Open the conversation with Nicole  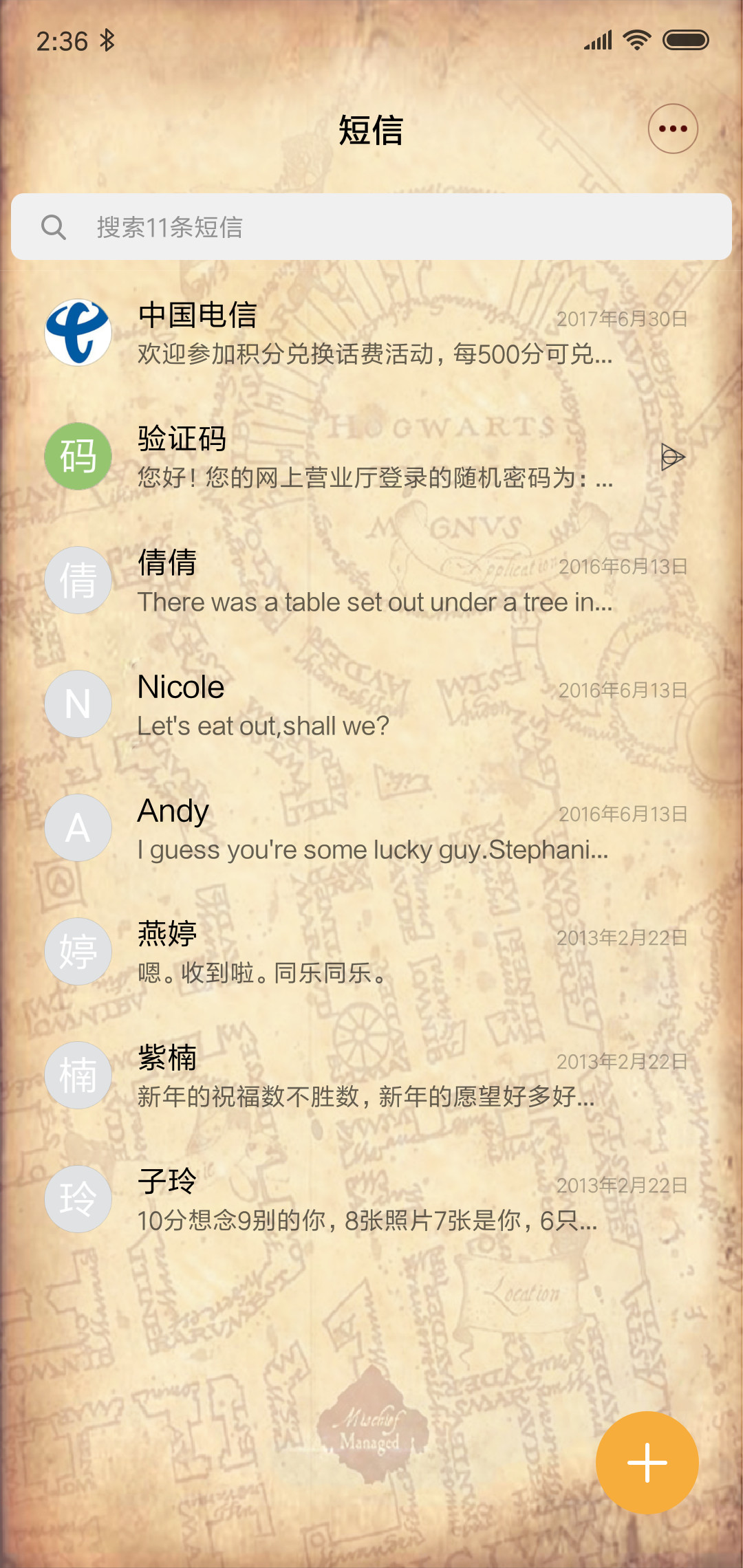(371, 704)
